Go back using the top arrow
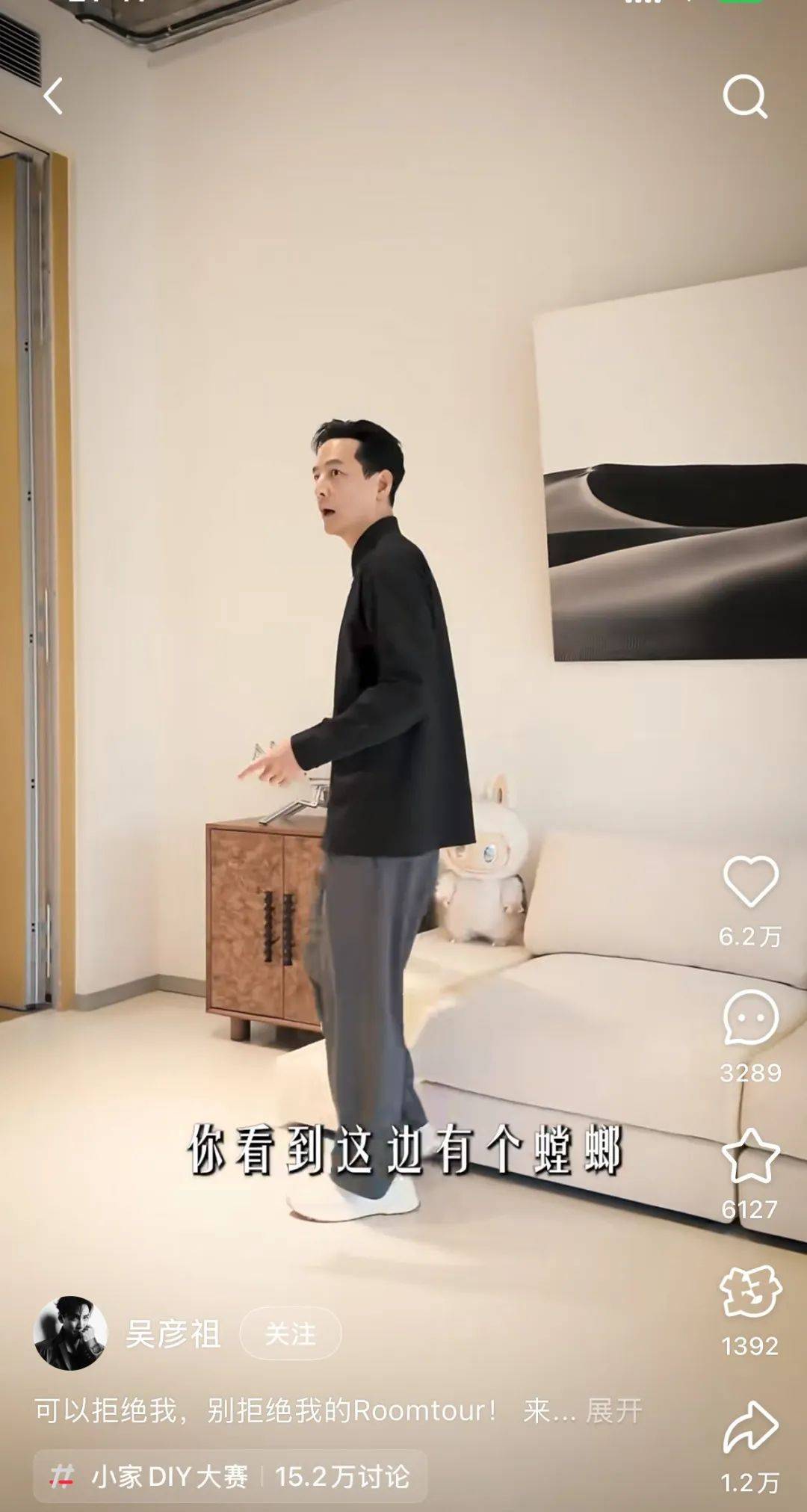 coord(53,96)
